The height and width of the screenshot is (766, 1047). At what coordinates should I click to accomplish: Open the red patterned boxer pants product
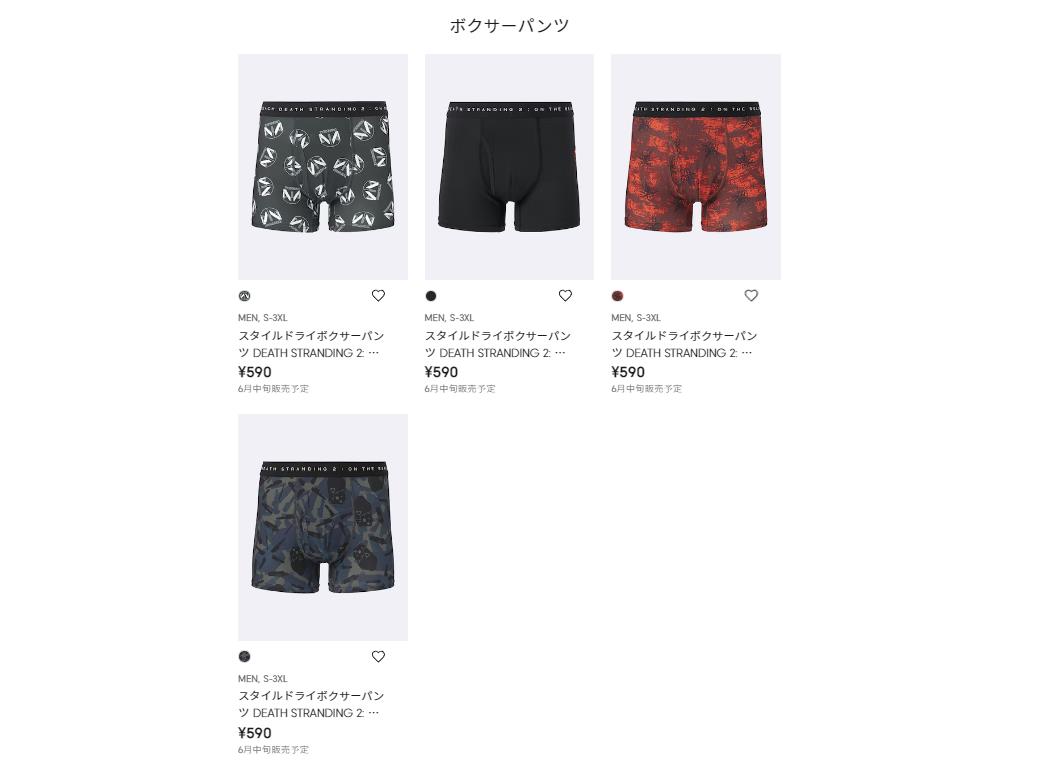695,167
